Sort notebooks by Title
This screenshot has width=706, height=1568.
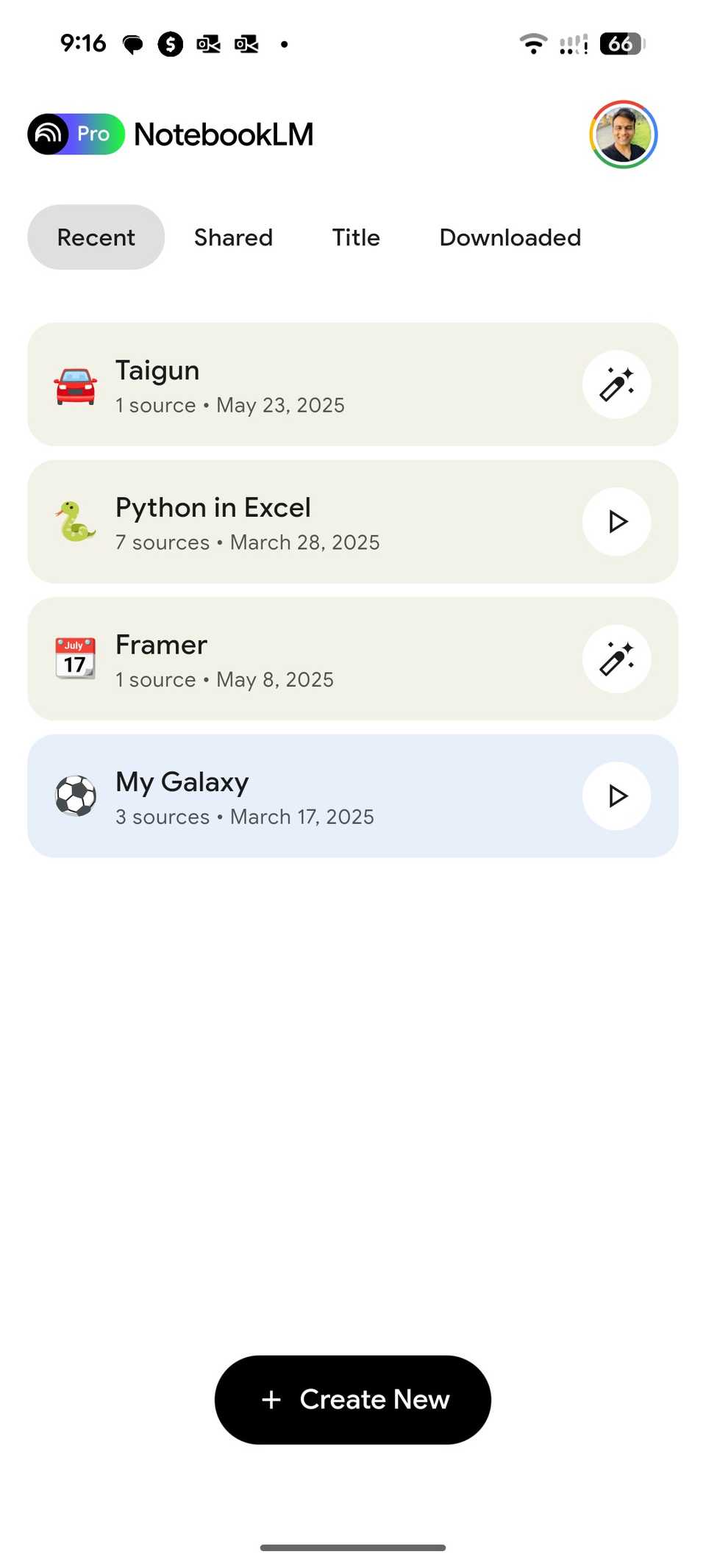(x=355, y=237)
